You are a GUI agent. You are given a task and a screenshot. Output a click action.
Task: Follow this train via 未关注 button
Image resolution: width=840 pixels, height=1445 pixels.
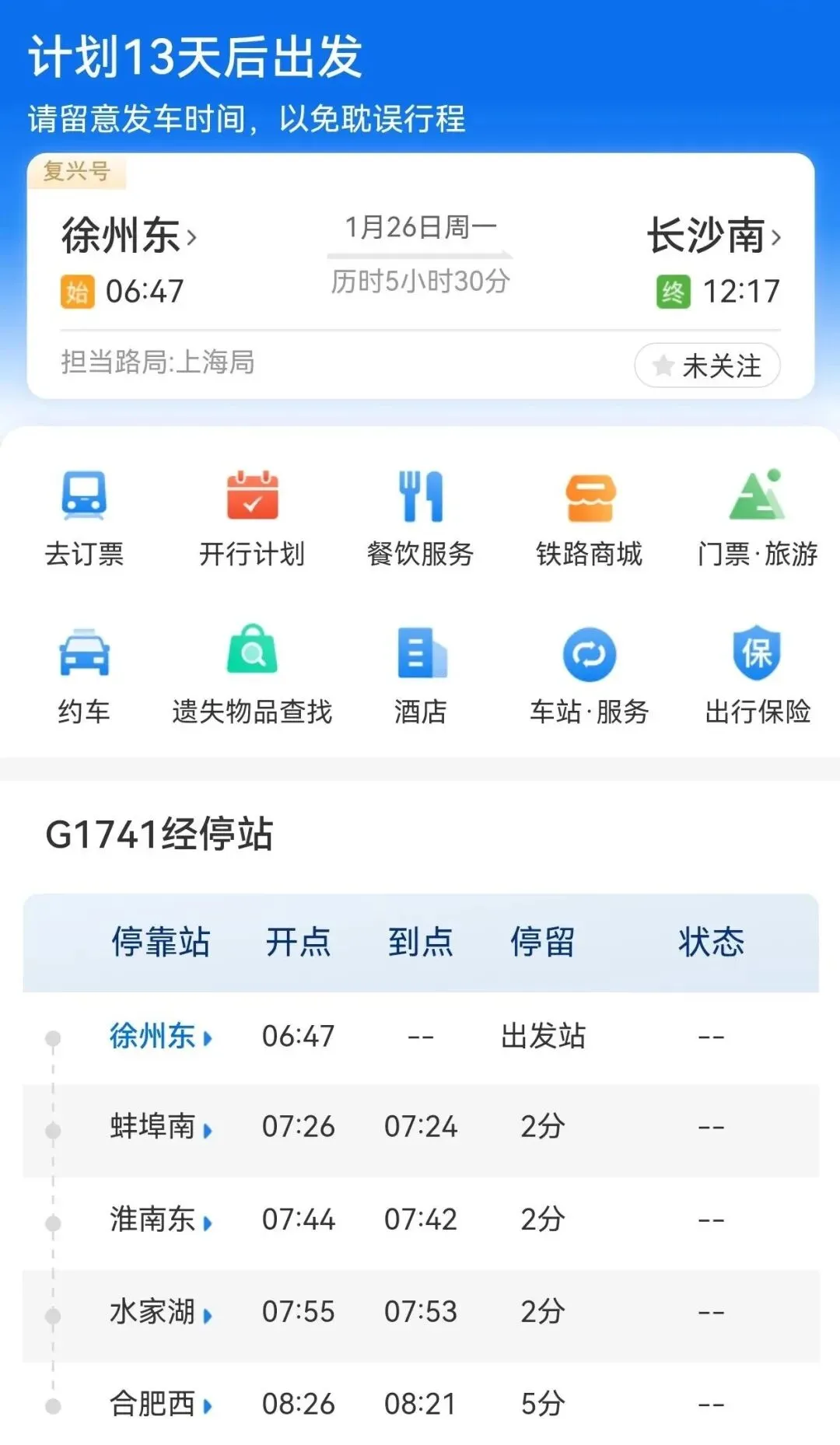click(x=707, y=366)
